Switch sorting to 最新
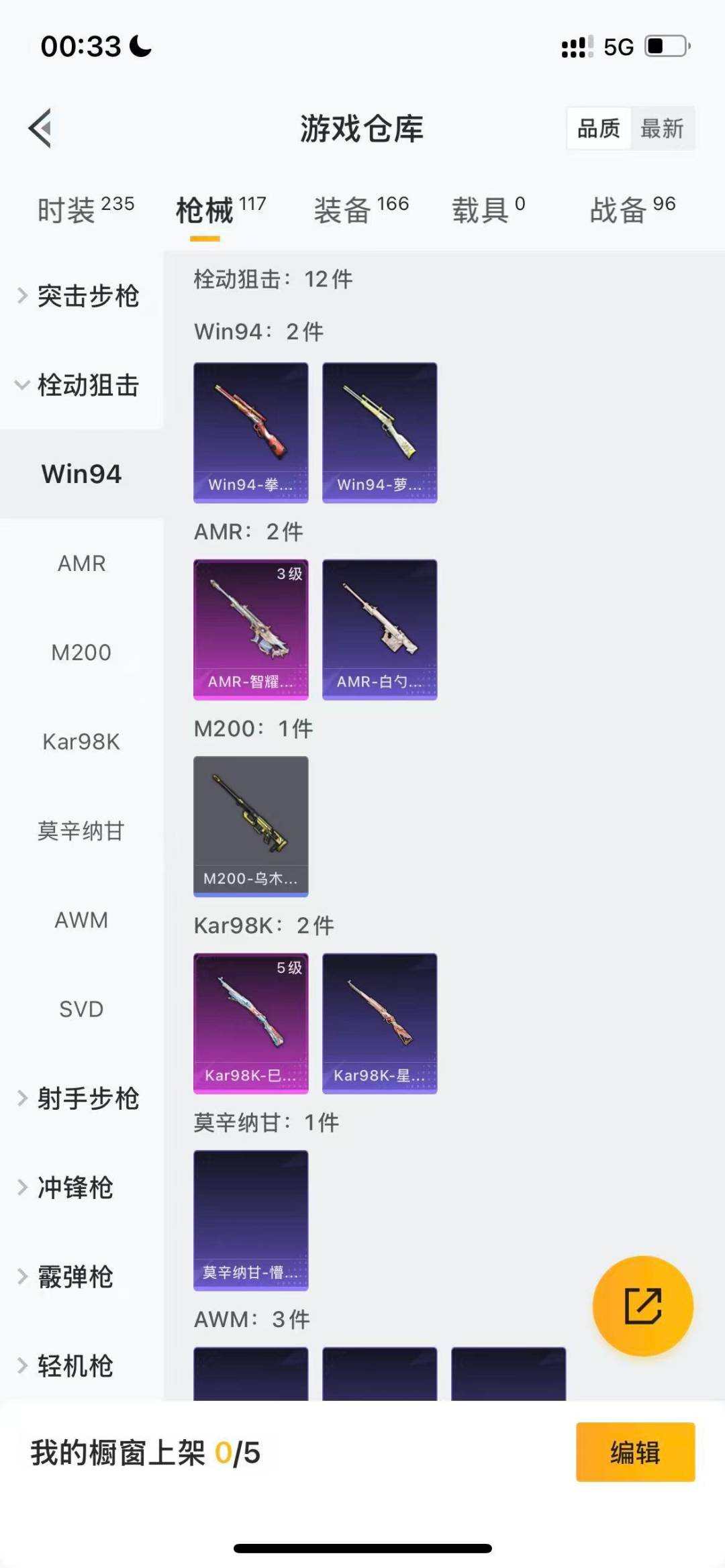This screenshot has height=1568, width=725. pyautogui.click(x=662, y=128)
